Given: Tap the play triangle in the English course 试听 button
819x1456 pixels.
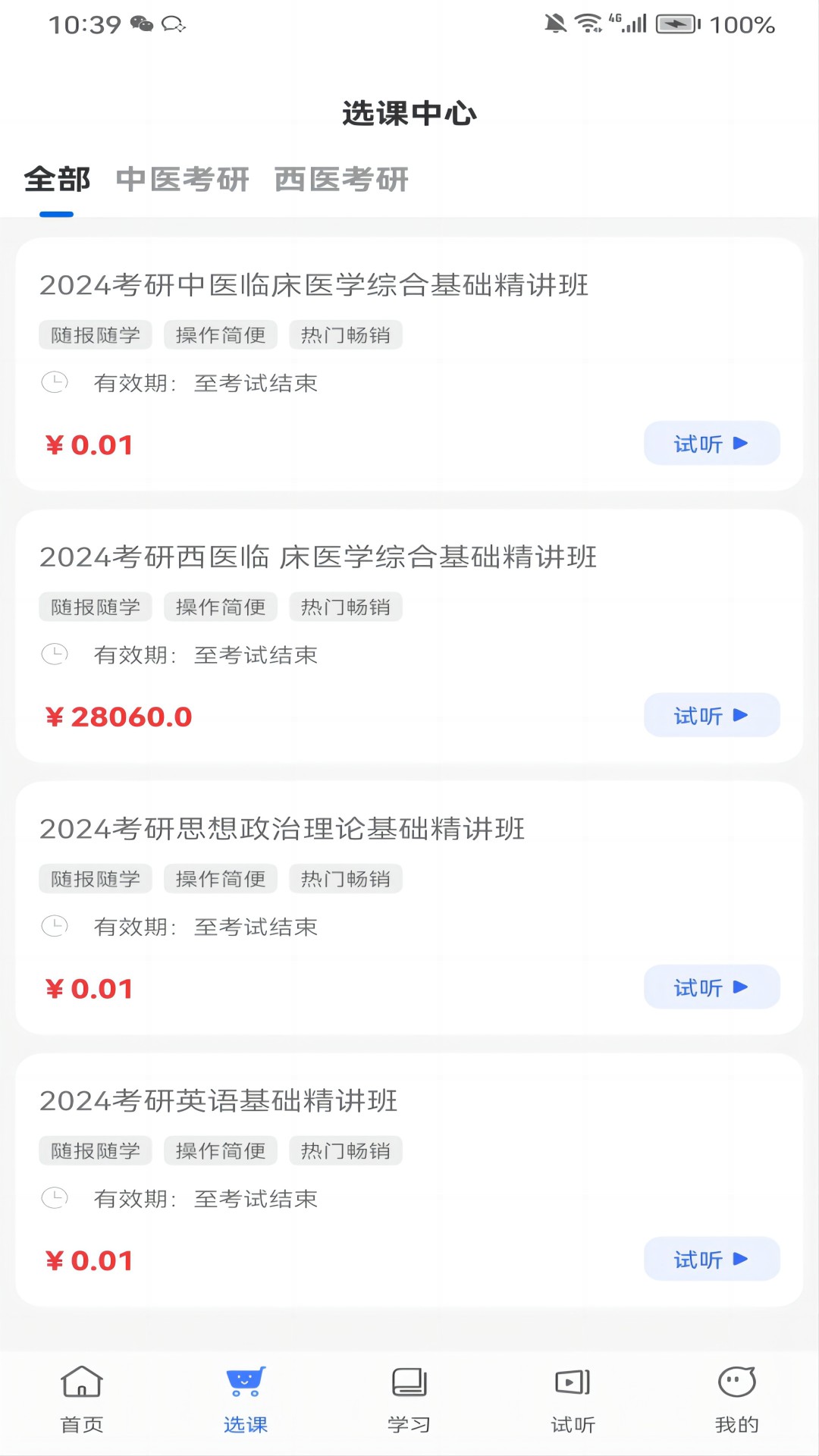Looking at the screenshot, I should [739, 1259].
